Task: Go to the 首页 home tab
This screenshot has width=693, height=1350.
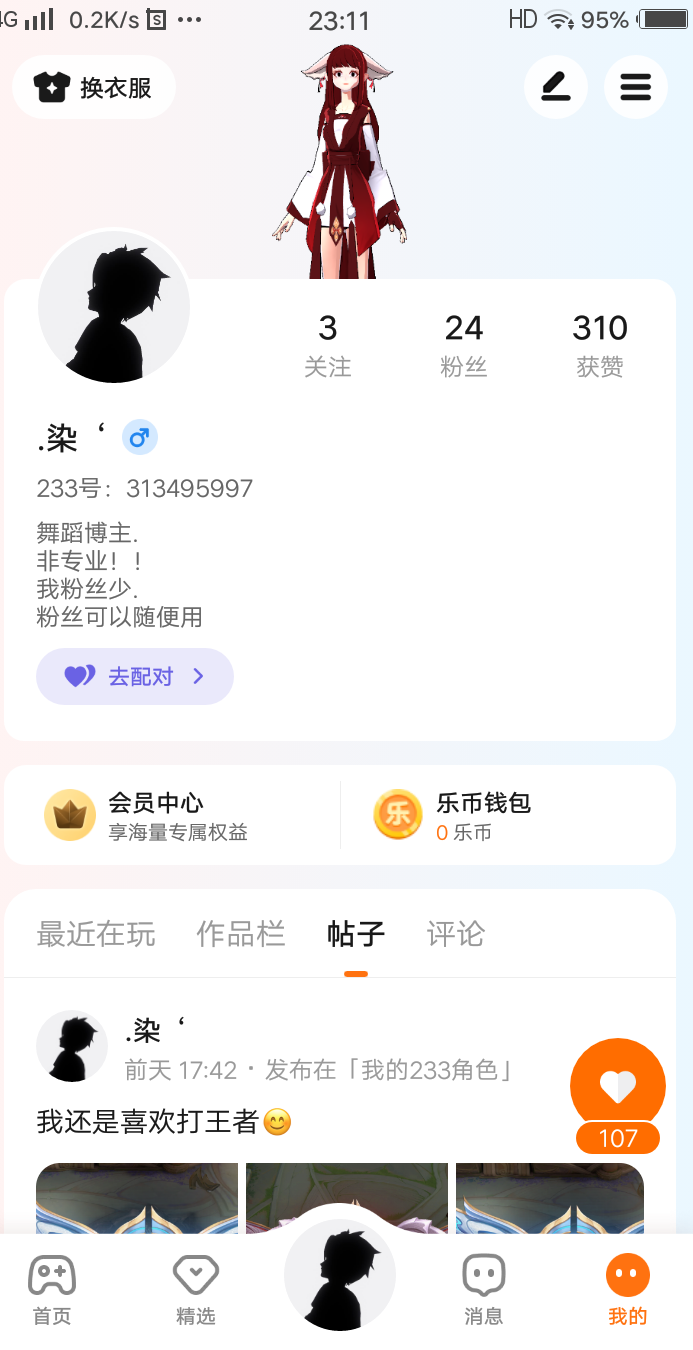Action: [x=52, y=1290]
